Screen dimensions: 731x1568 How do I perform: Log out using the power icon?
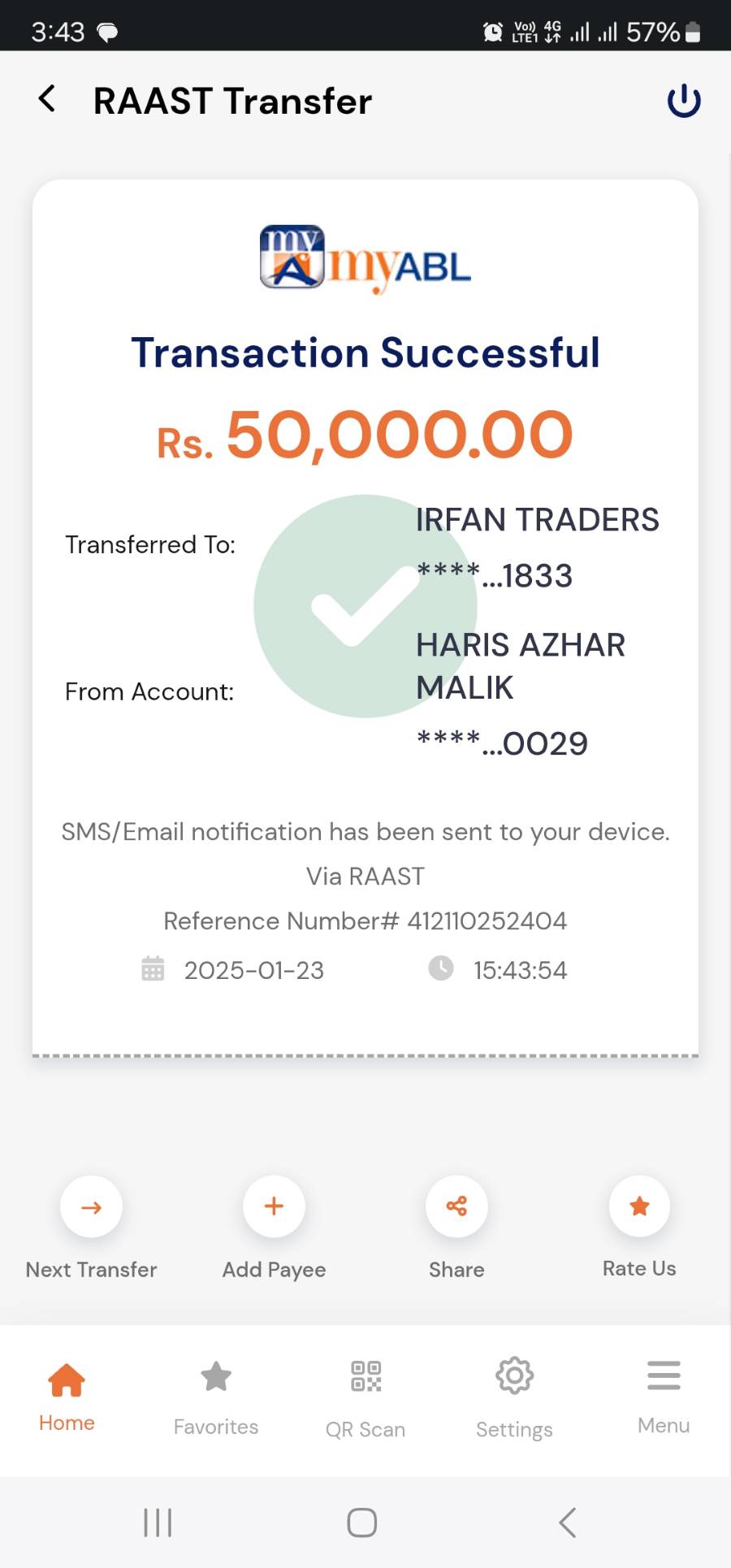coord(683,101)
